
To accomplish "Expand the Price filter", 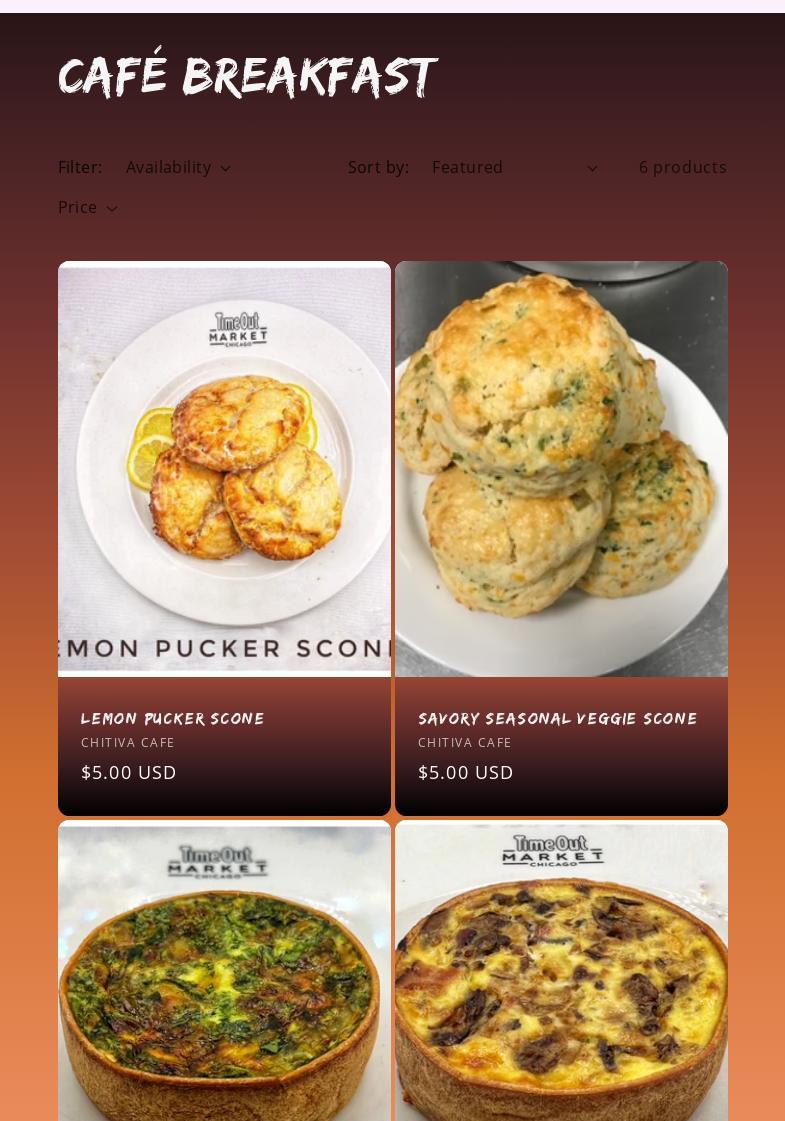I will pyautogui.click(x=88, y=208).
